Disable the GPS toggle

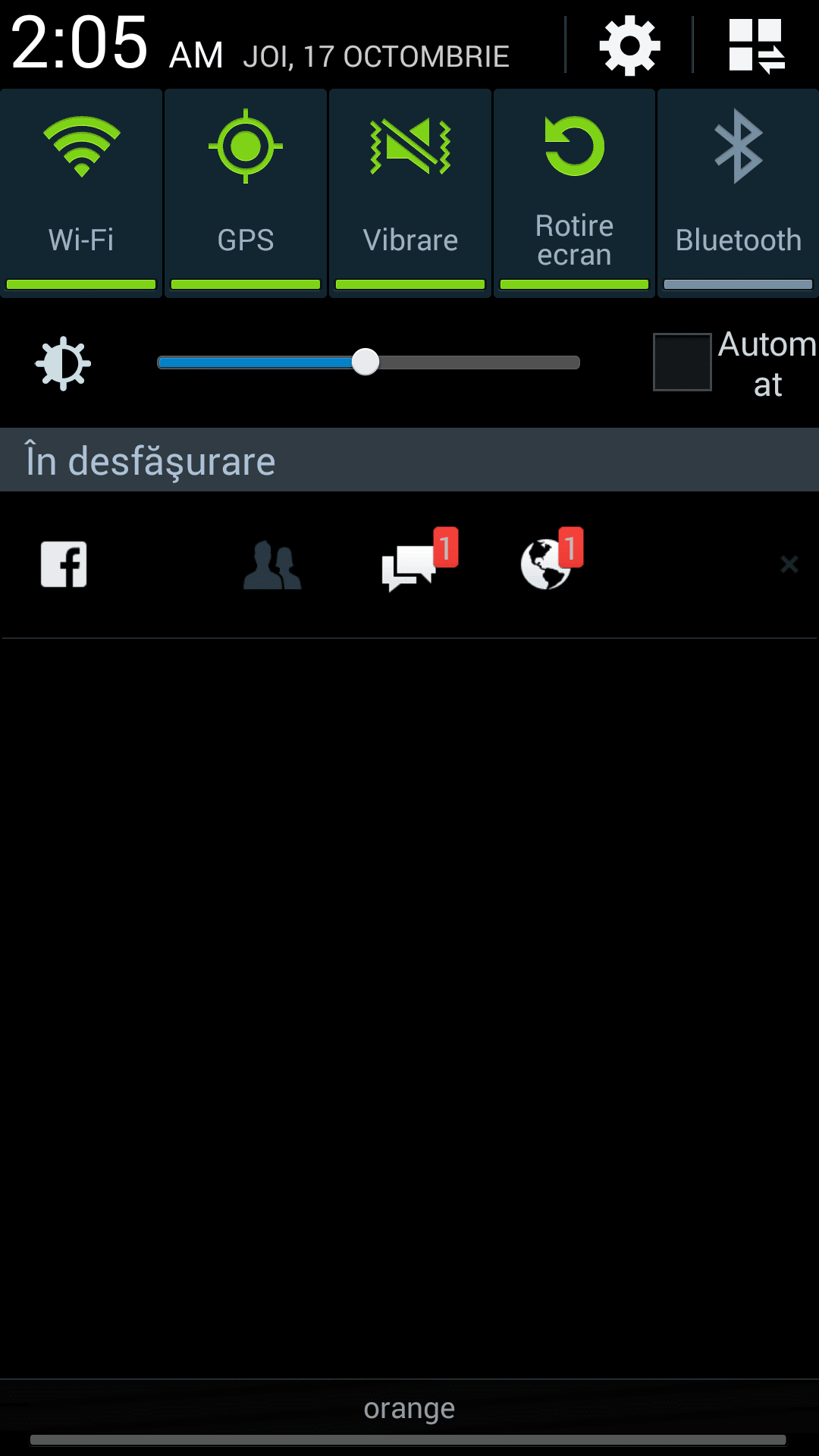click(246, 193)
